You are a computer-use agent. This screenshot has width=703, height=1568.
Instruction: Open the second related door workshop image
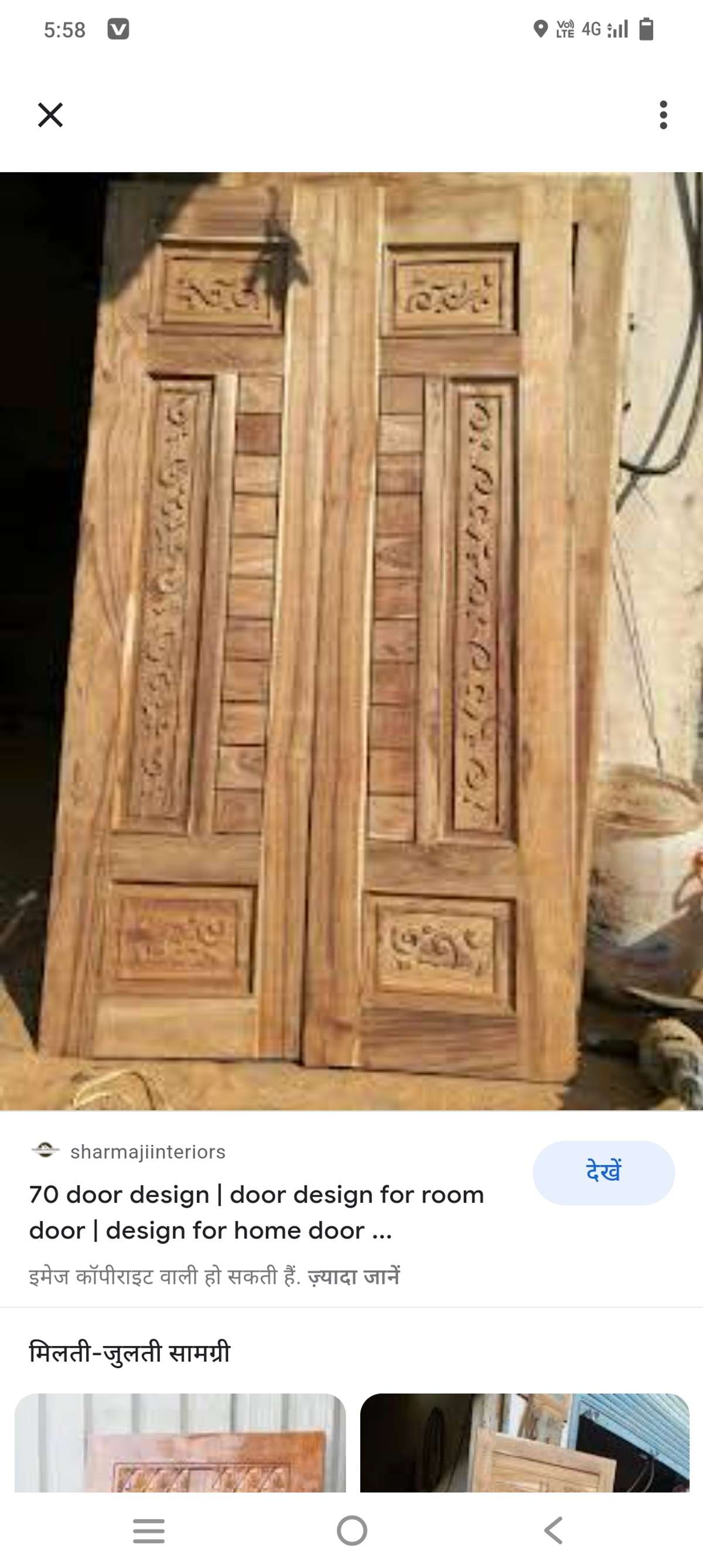pyautogui.click(x=525, y=1441)
